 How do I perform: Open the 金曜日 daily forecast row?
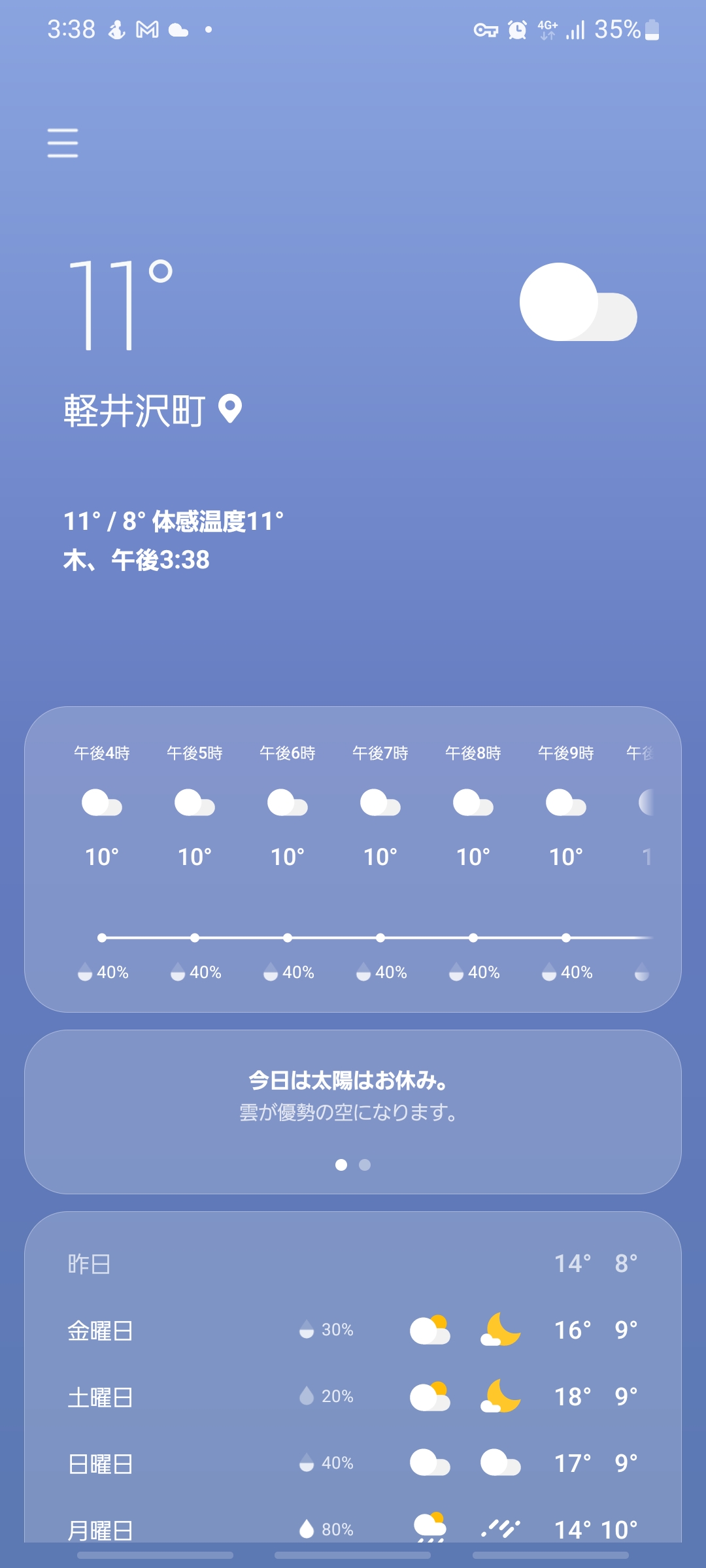353,1330
